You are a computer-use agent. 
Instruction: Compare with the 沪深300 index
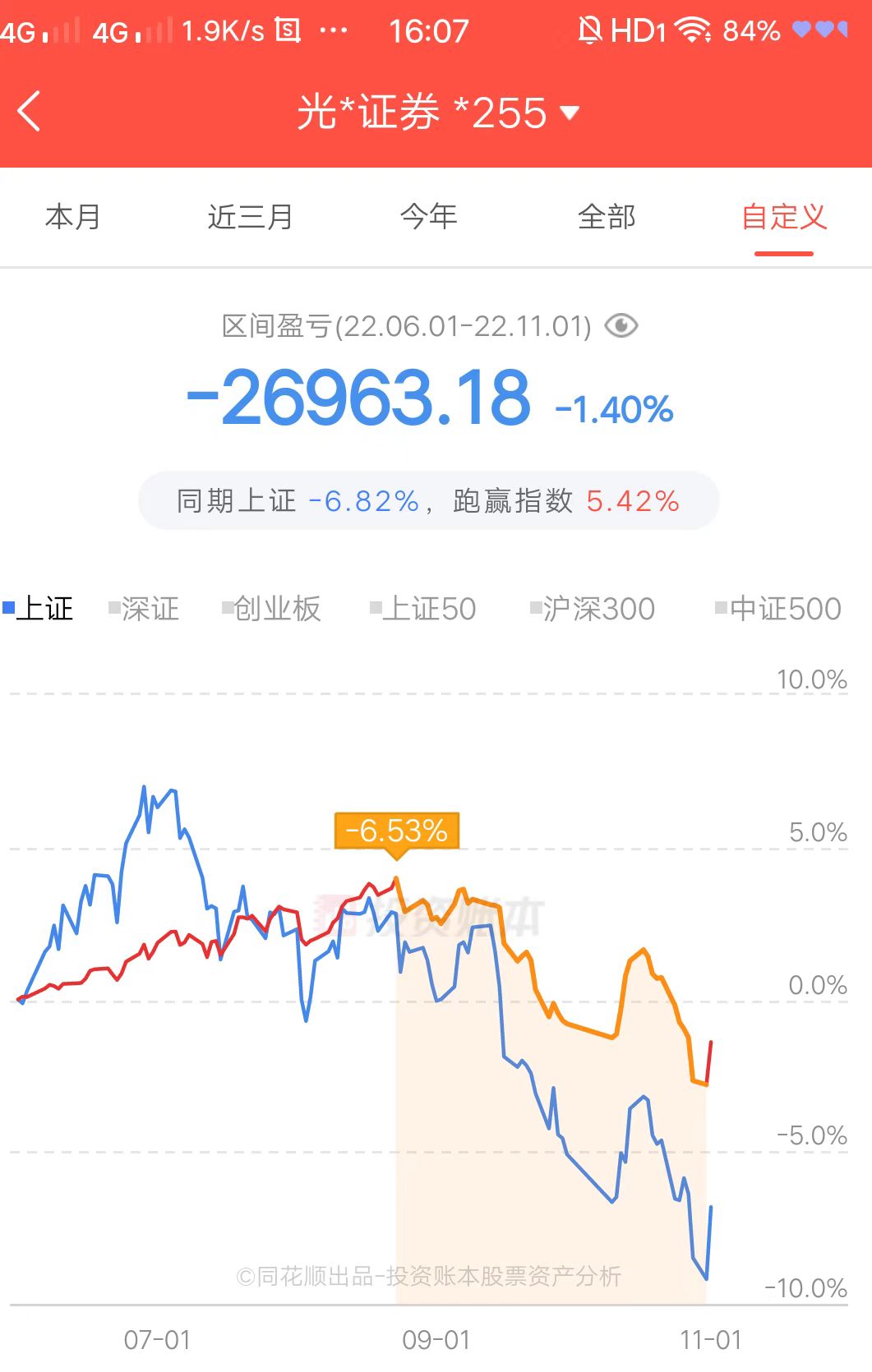[593, 609]
